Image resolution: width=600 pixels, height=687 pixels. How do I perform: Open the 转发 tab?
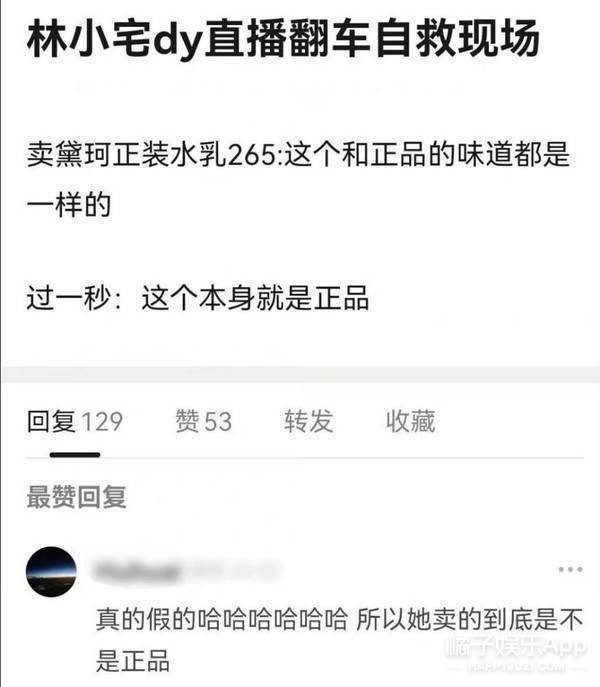(308, 422)
